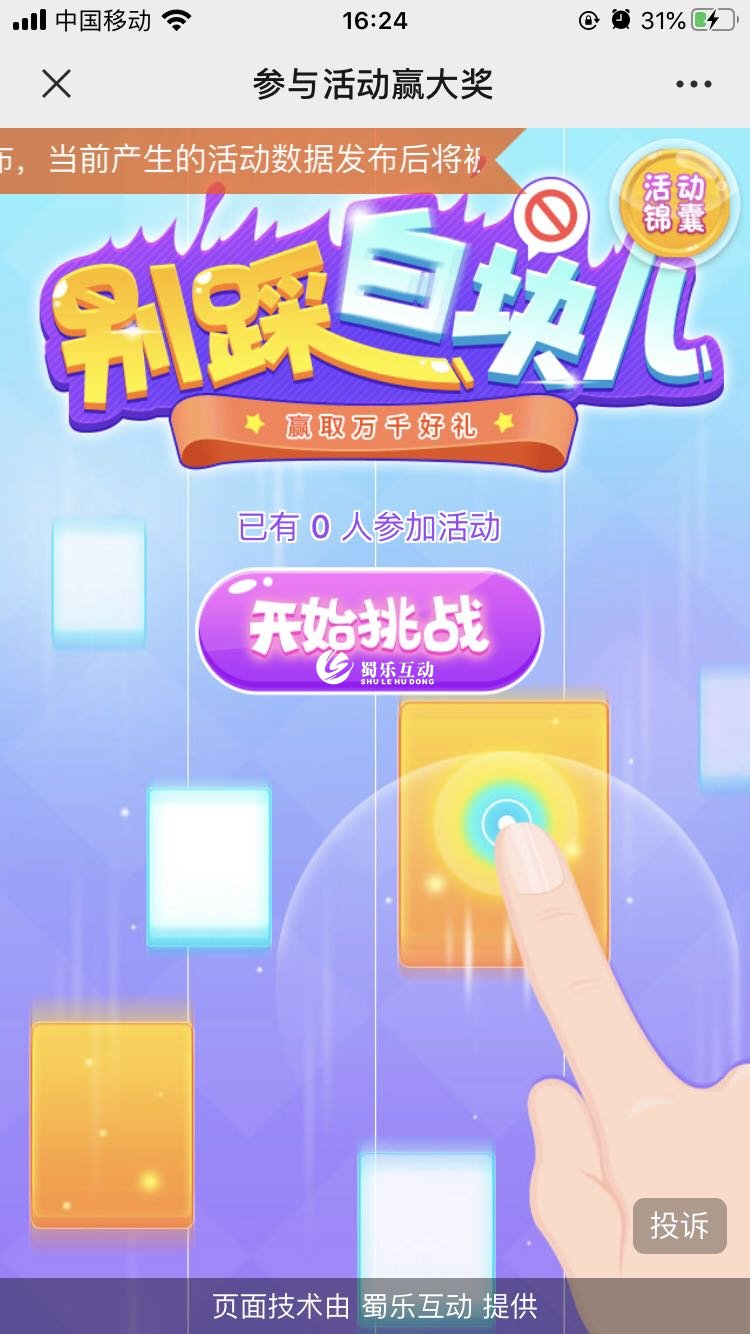
Task: Open the three-dot overflow menu
Action: [693, 84]
